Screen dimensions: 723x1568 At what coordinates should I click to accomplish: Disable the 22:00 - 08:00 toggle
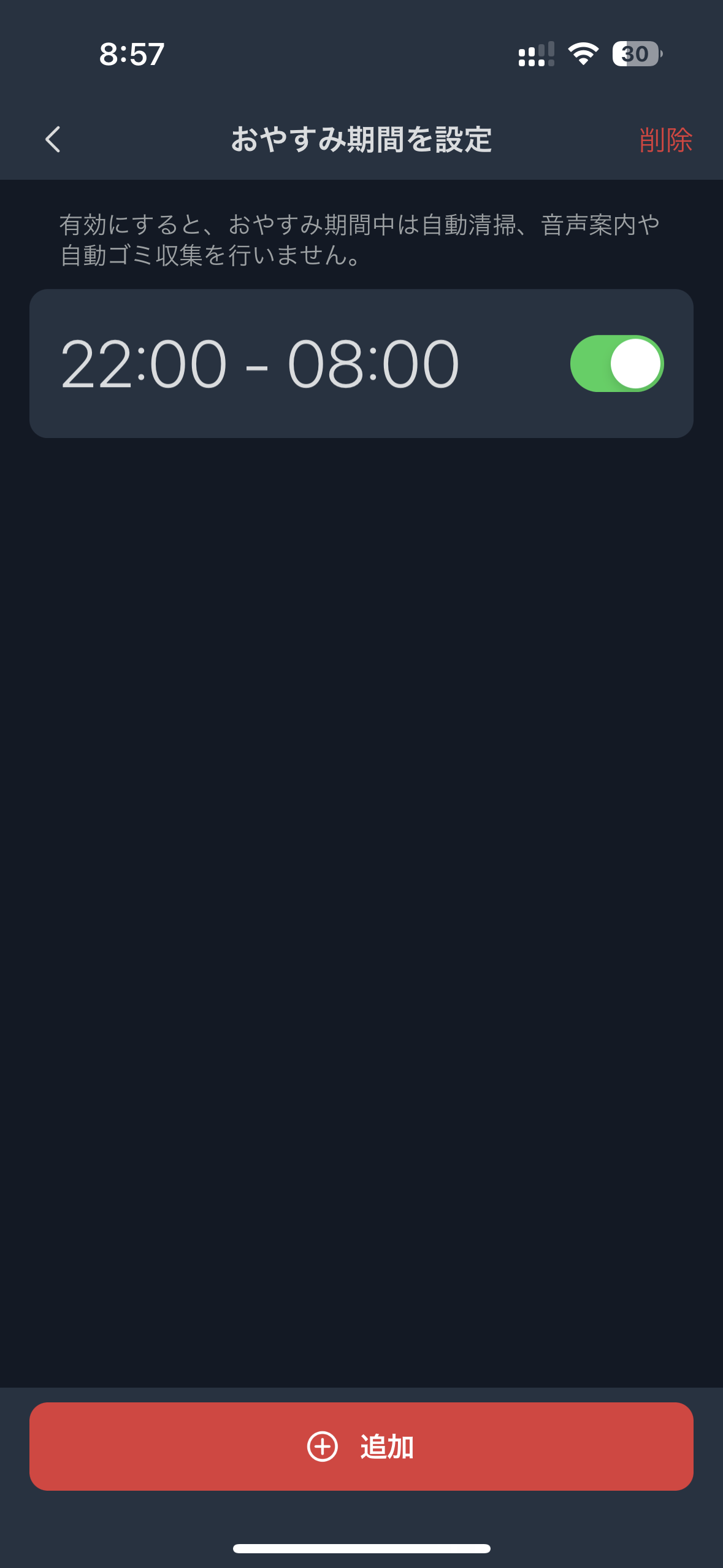click(x=616, y=364)
